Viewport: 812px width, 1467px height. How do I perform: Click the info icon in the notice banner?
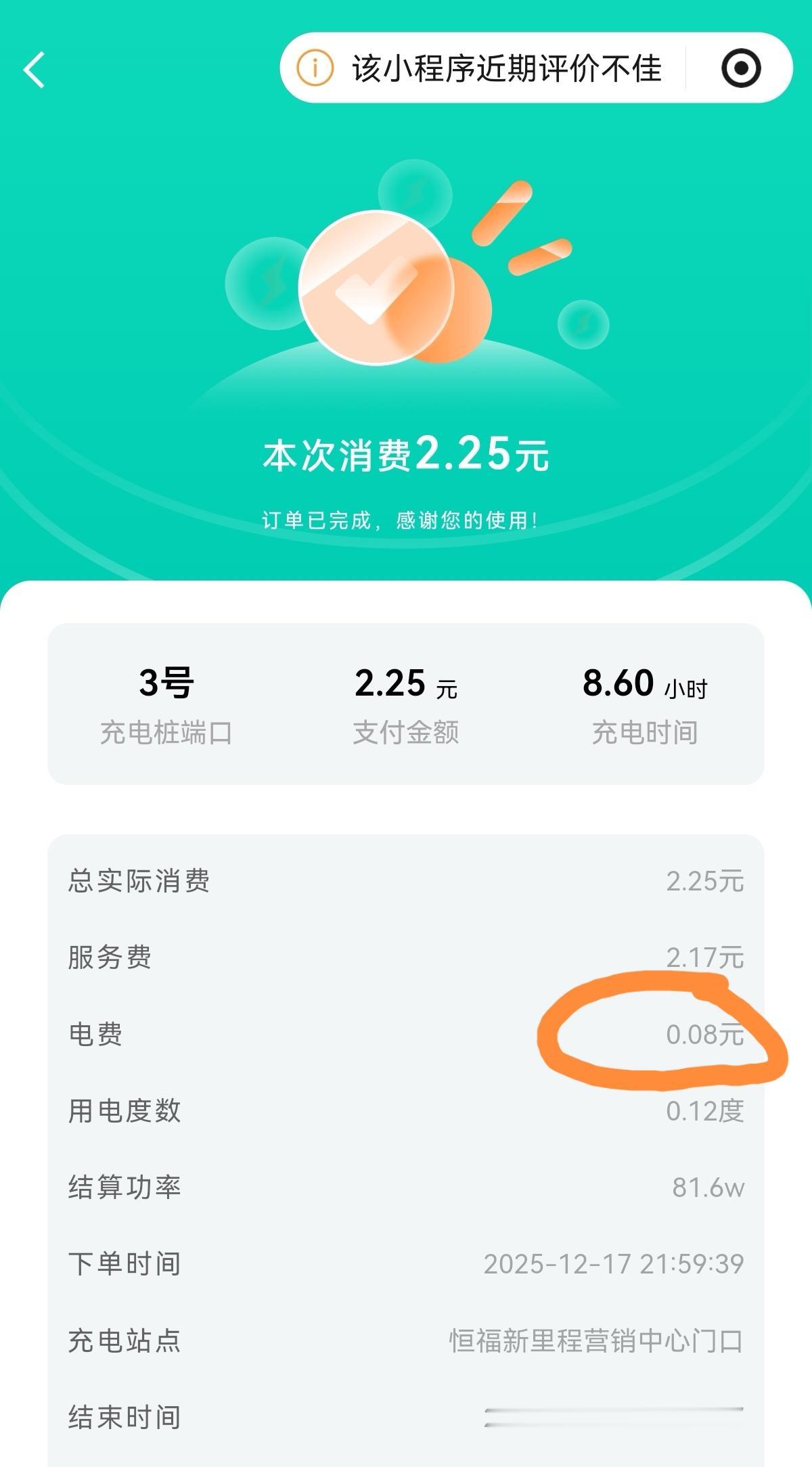[315, 67]
